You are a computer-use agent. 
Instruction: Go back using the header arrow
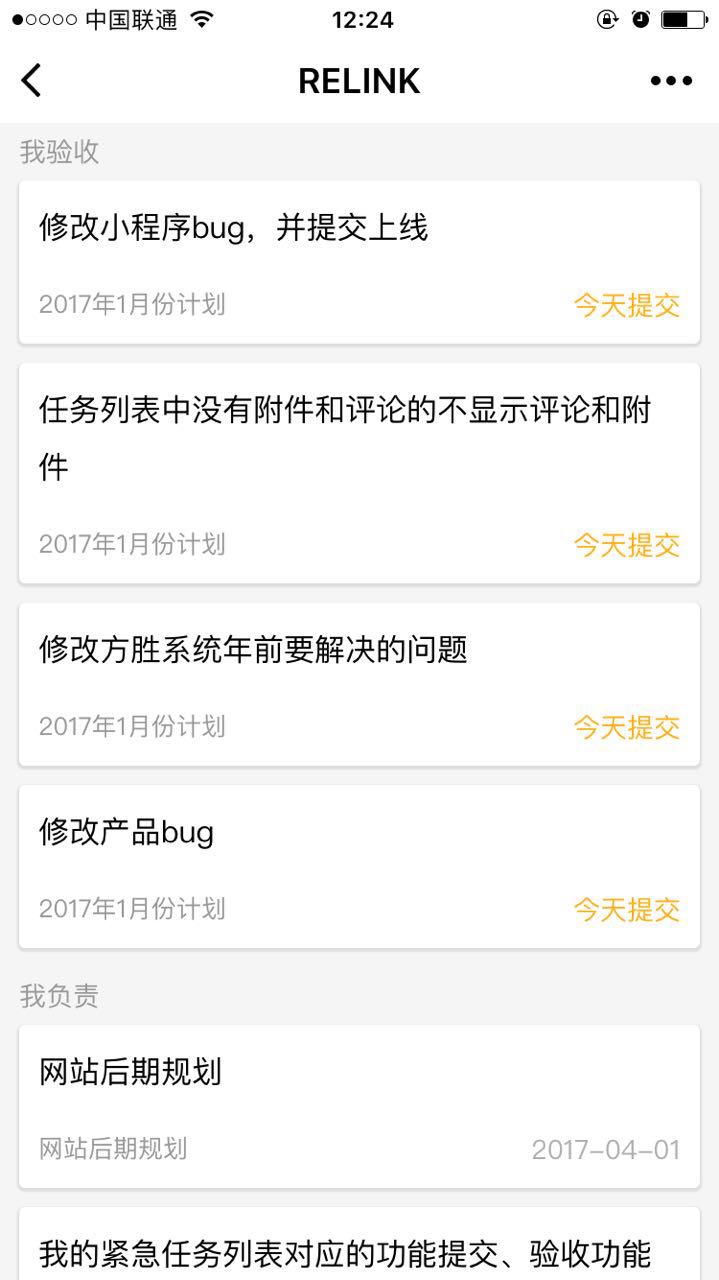[32, 81]
